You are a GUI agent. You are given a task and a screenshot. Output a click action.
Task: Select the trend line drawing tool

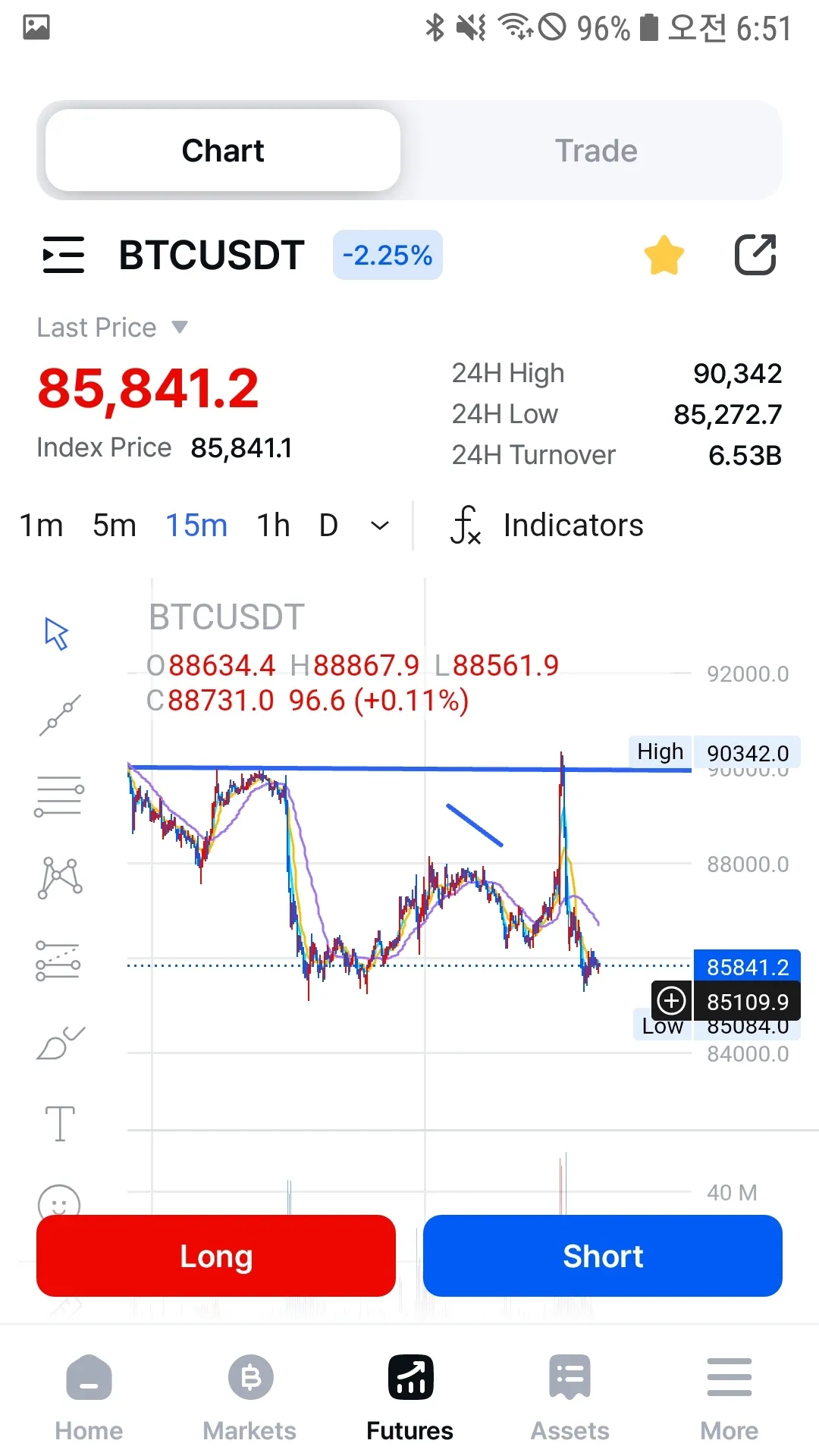60,715
